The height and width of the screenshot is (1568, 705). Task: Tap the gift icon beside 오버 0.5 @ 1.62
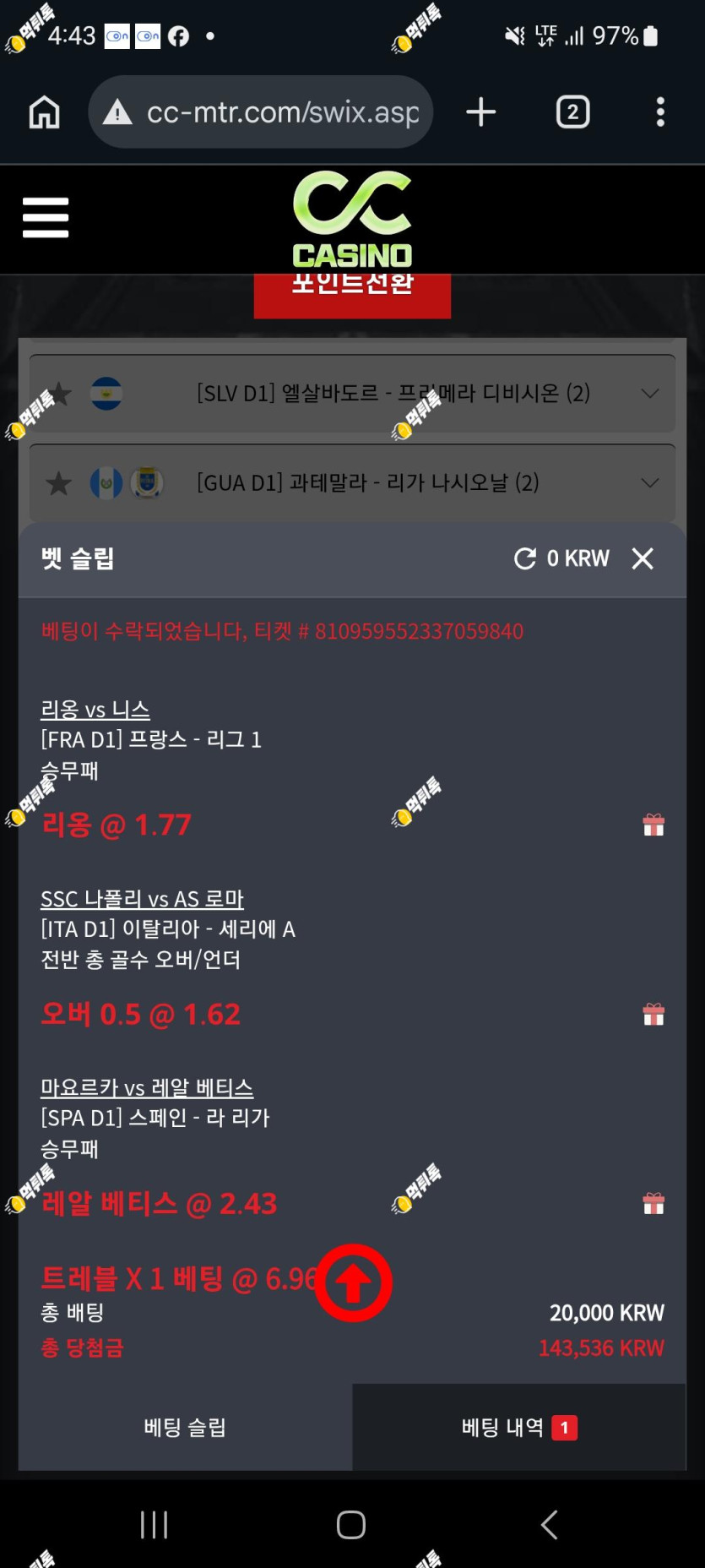tap(653, 1014)
